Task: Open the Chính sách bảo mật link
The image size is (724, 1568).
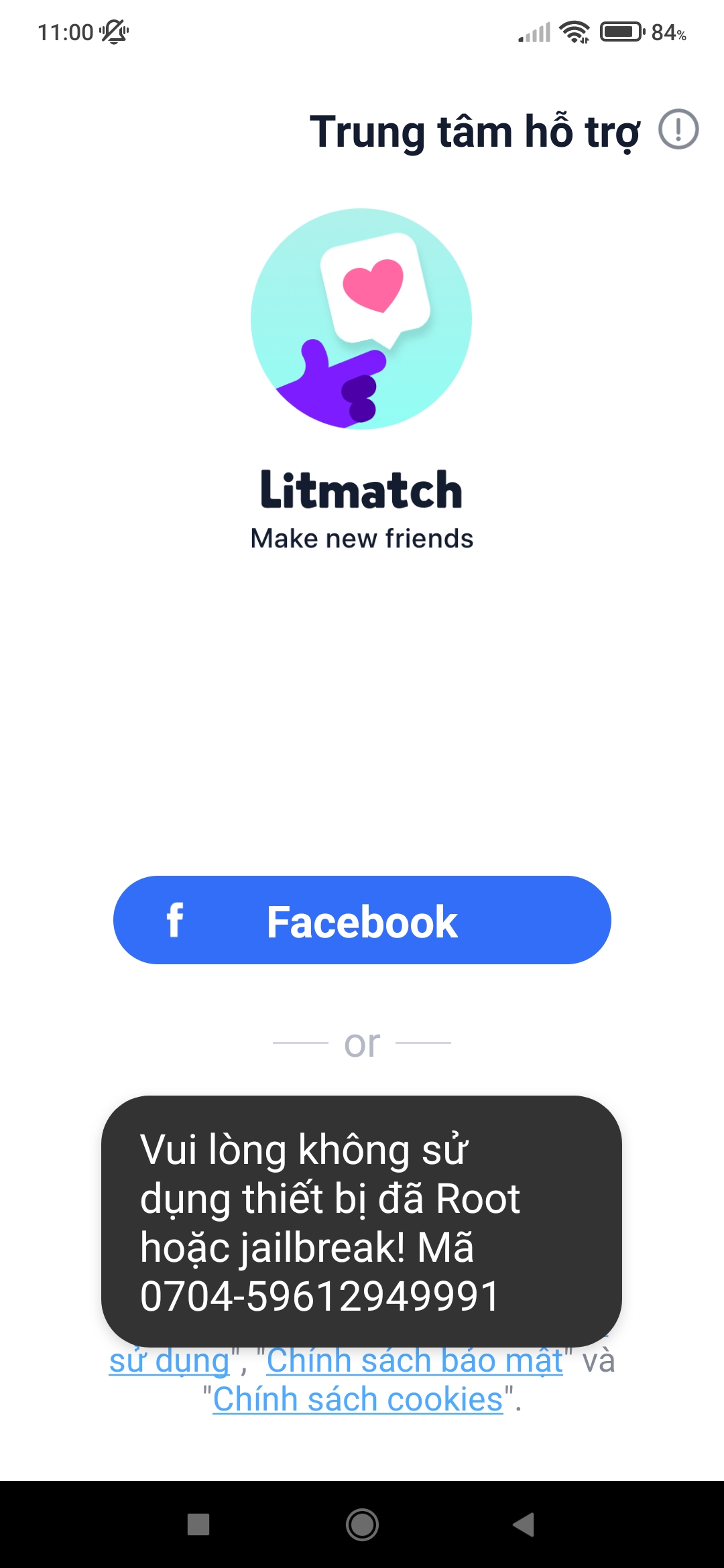Action: (x=414, y=1361)
